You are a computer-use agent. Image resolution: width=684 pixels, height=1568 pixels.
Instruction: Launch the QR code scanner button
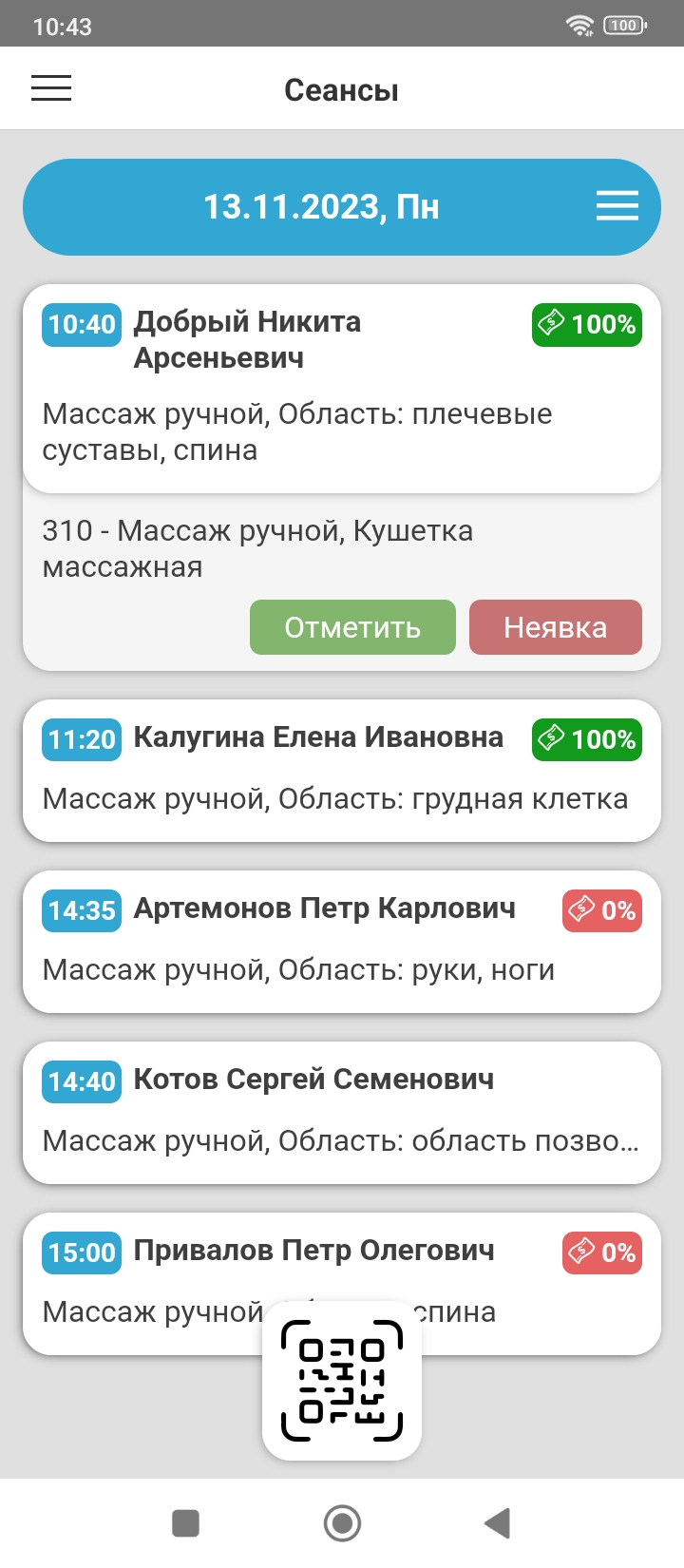click(342, 1381)
